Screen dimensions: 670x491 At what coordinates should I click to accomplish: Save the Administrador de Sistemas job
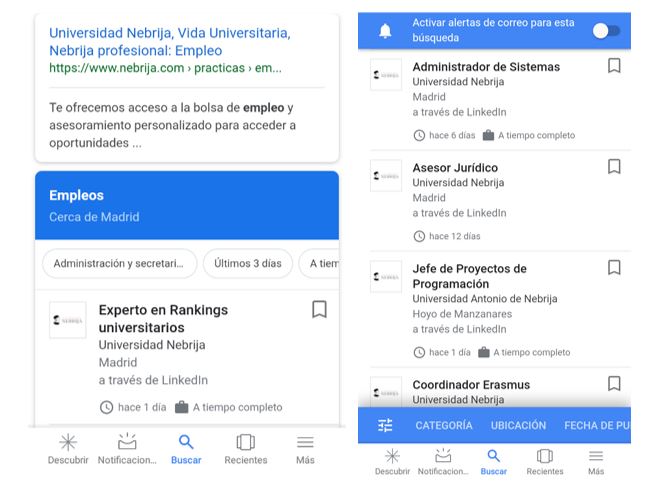click(614, 66)
